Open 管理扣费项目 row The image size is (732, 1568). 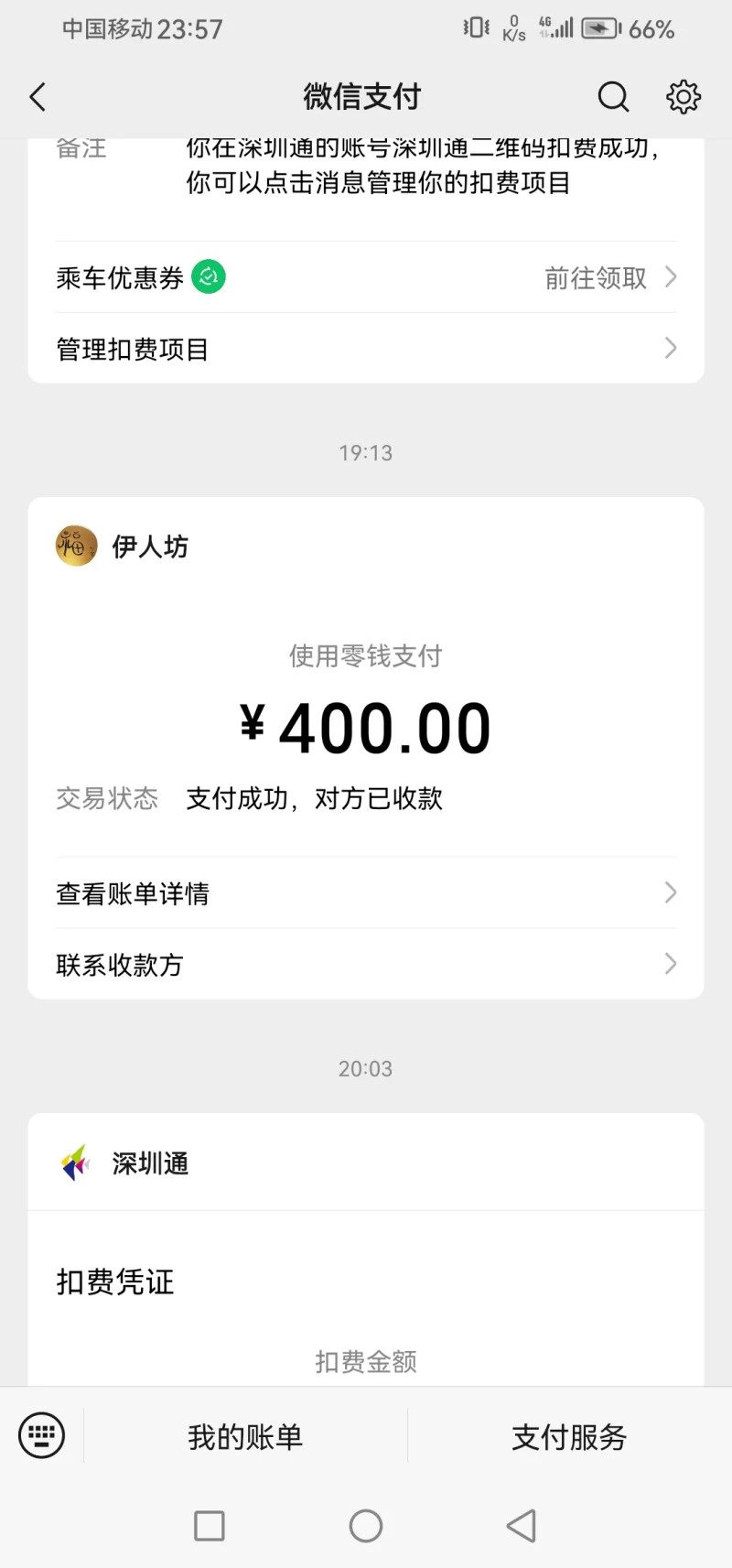click(366, 349)
